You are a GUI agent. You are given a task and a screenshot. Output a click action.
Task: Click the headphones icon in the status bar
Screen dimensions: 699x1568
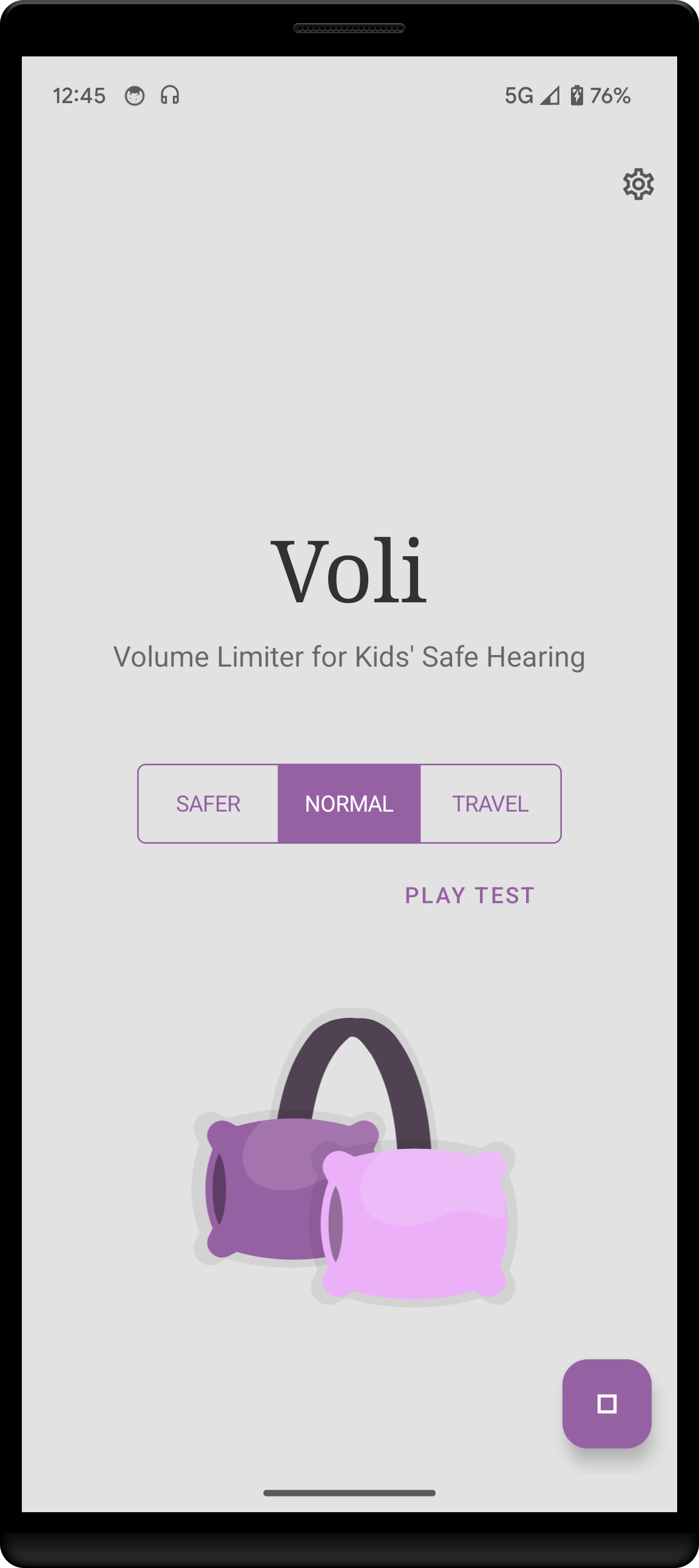click(169, 95)
